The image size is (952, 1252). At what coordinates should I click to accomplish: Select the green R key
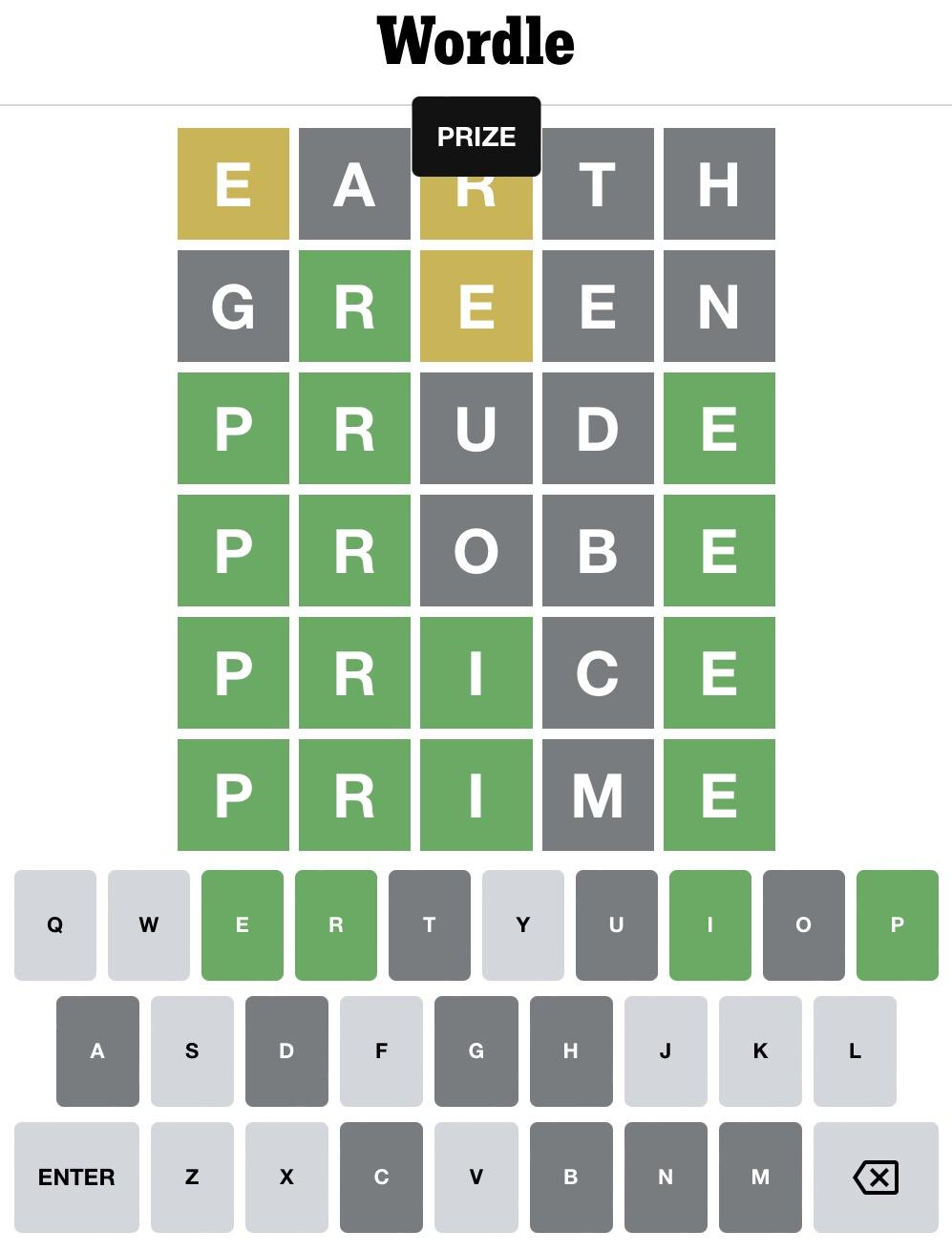pos(336,924)
